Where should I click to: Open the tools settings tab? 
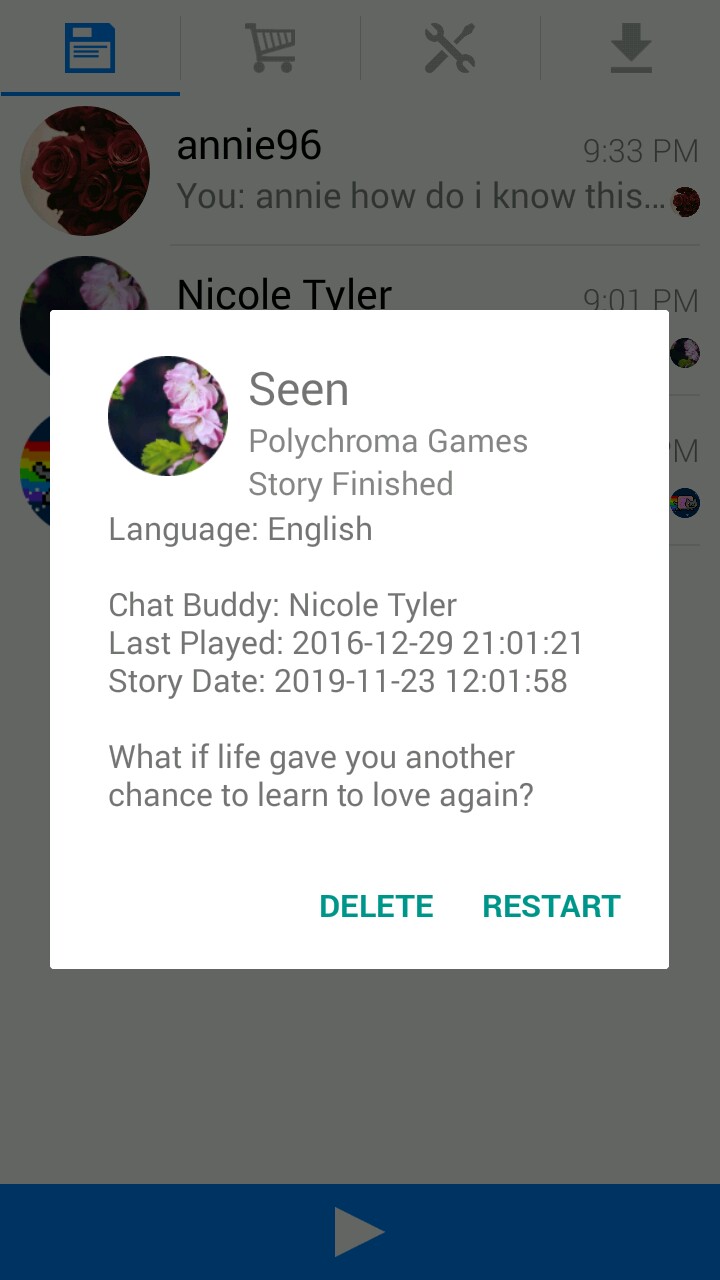[x=450, y=48]
